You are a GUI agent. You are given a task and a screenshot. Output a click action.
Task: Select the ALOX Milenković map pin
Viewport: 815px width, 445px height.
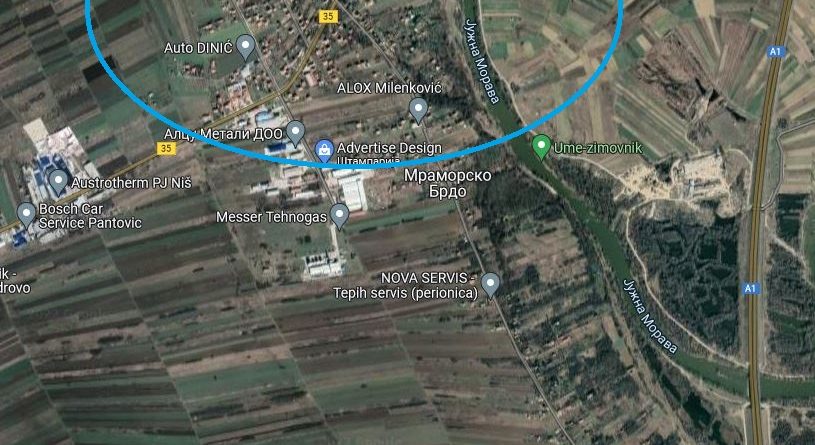(419, 107)
